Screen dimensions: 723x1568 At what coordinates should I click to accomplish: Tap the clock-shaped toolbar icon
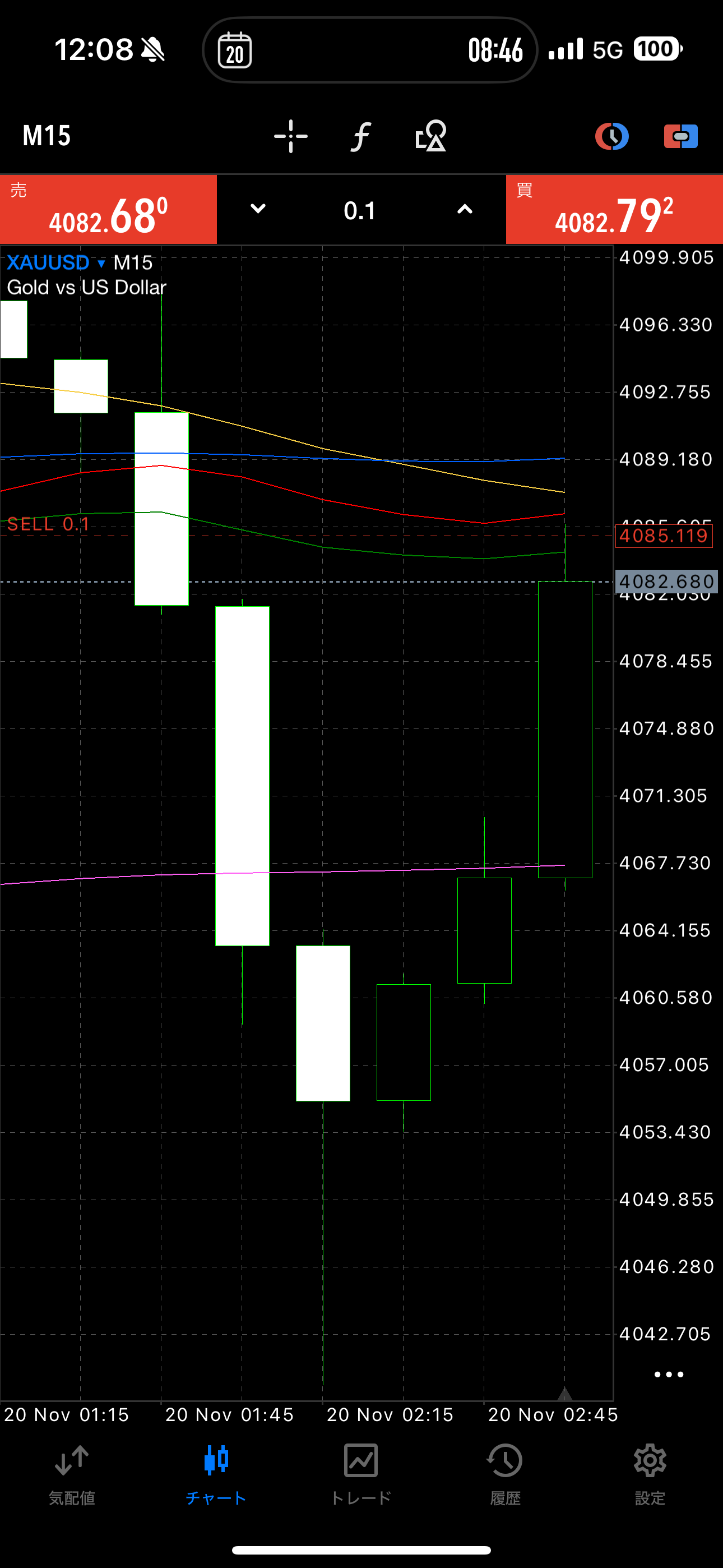coord(611,136)
